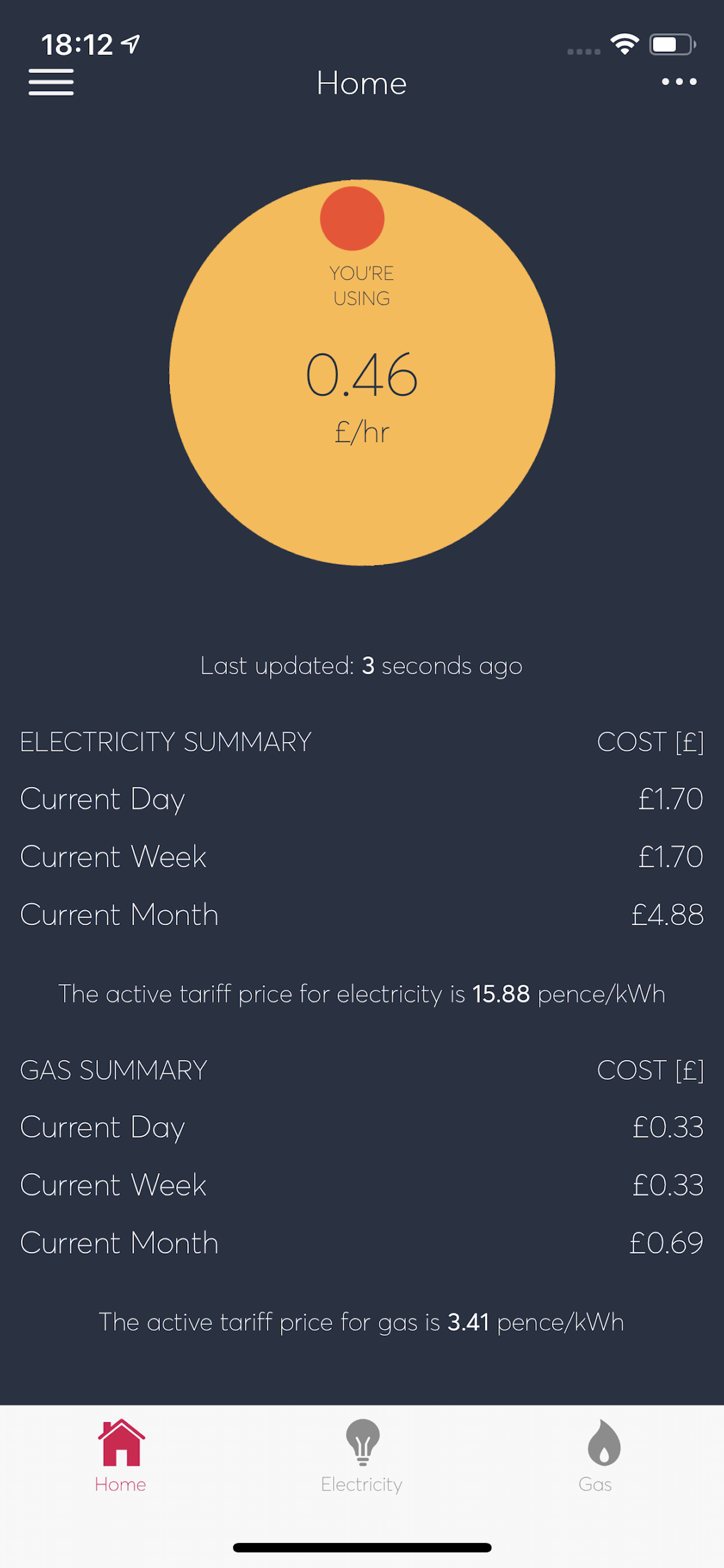
Task: Open the hamburger drawer menu
Action: pos(51,82)
